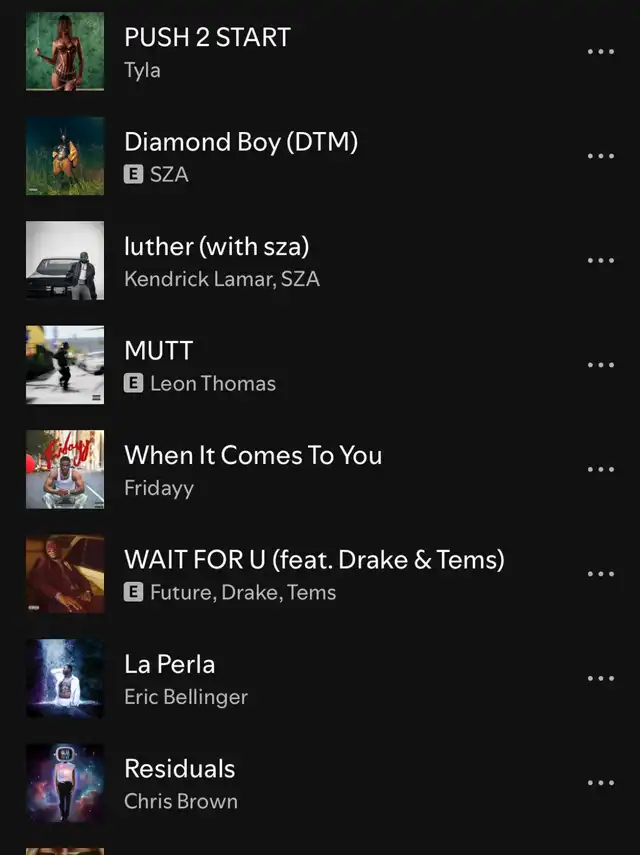Open more options for MUTT

(600, 365)
